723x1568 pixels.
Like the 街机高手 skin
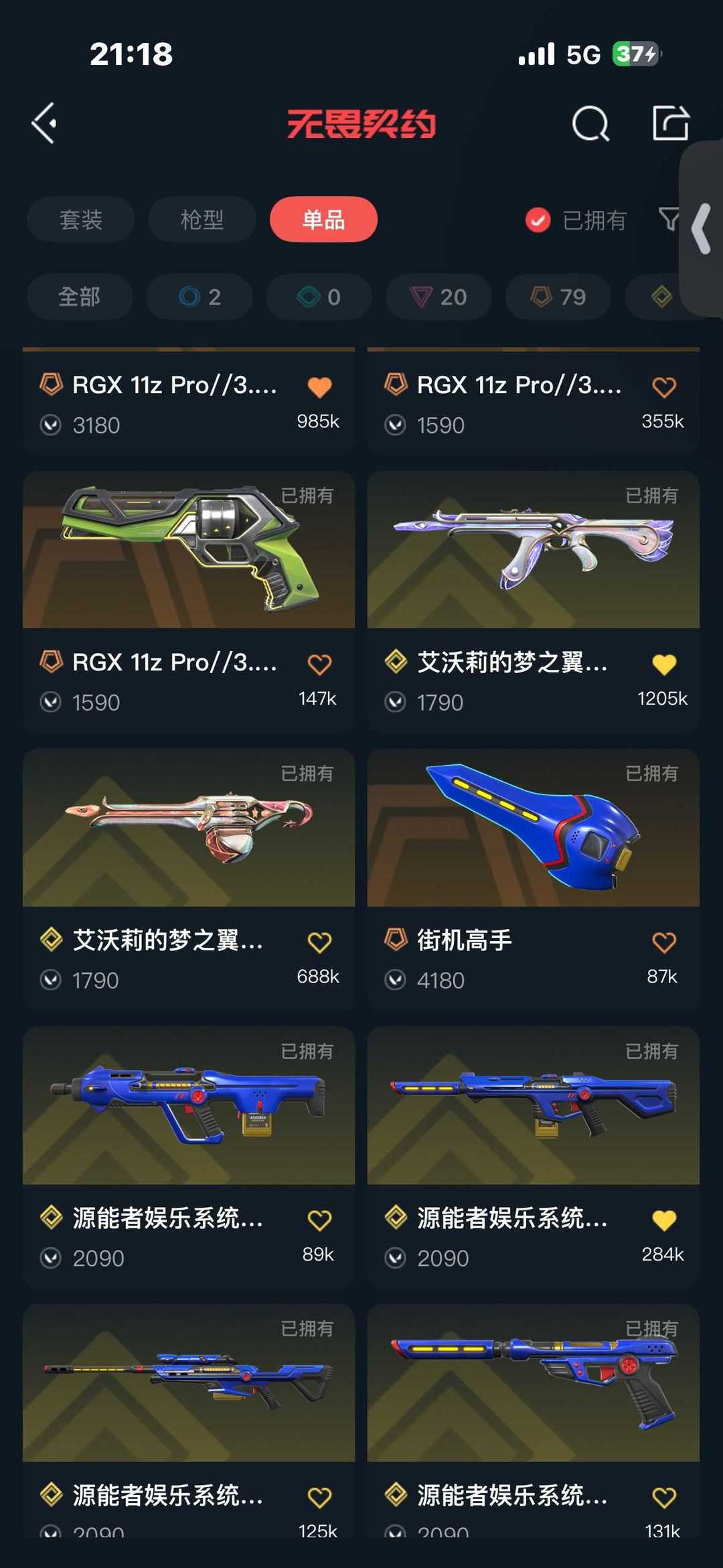[664, 942]
